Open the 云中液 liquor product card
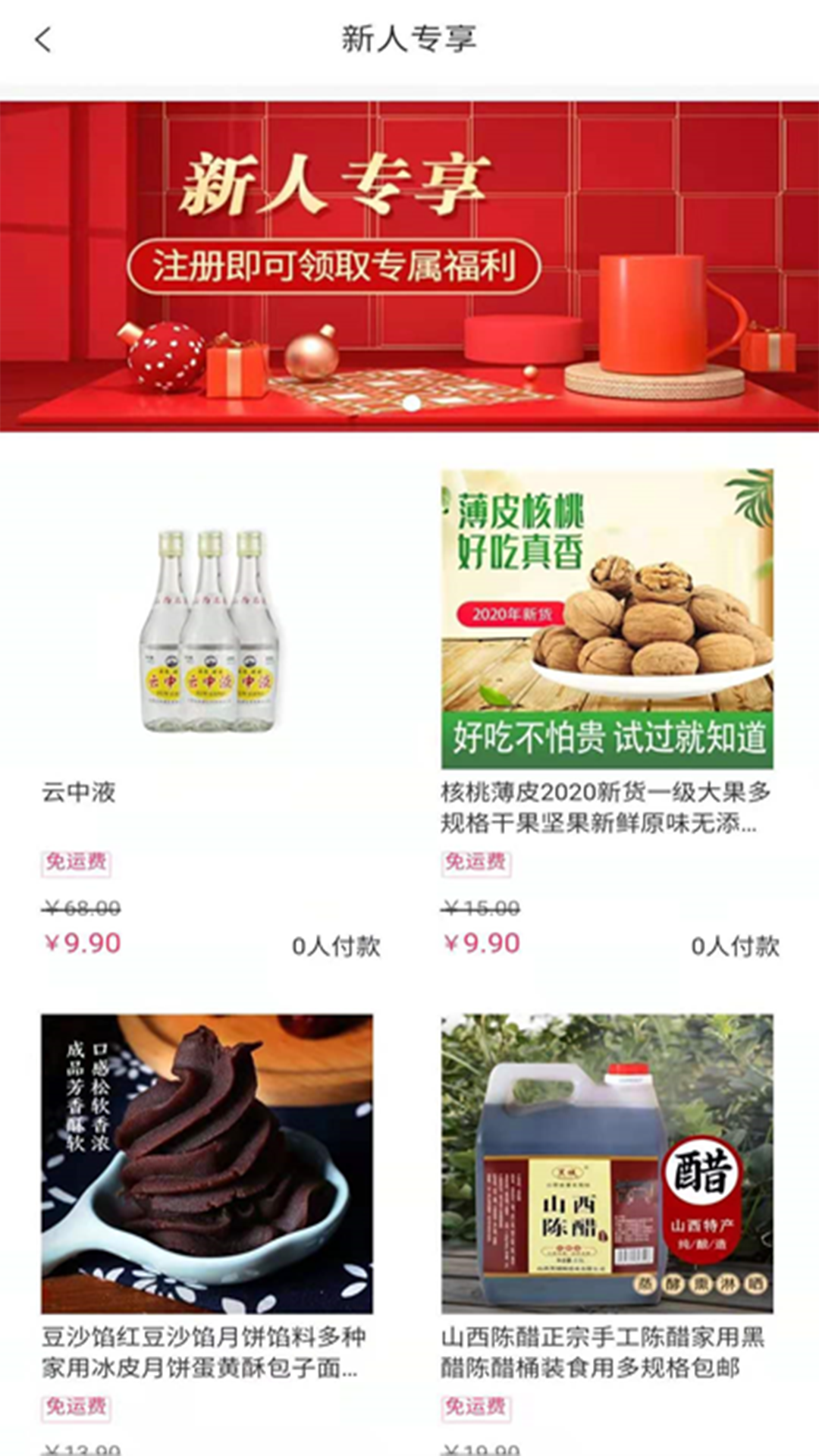819x1456 pixels. [x=207, y=629]
